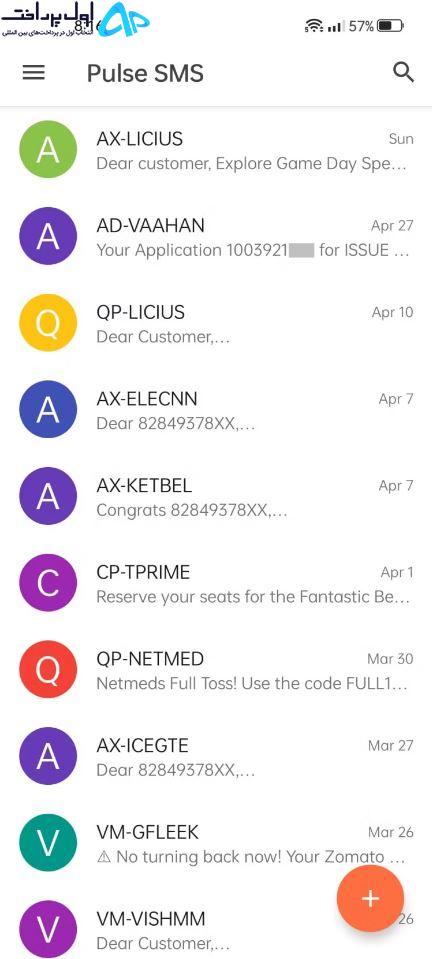Select the AX-KETBEL conversation
This screenshot has height=959, width=432.
pyautogui.click(x=216, y=497)
